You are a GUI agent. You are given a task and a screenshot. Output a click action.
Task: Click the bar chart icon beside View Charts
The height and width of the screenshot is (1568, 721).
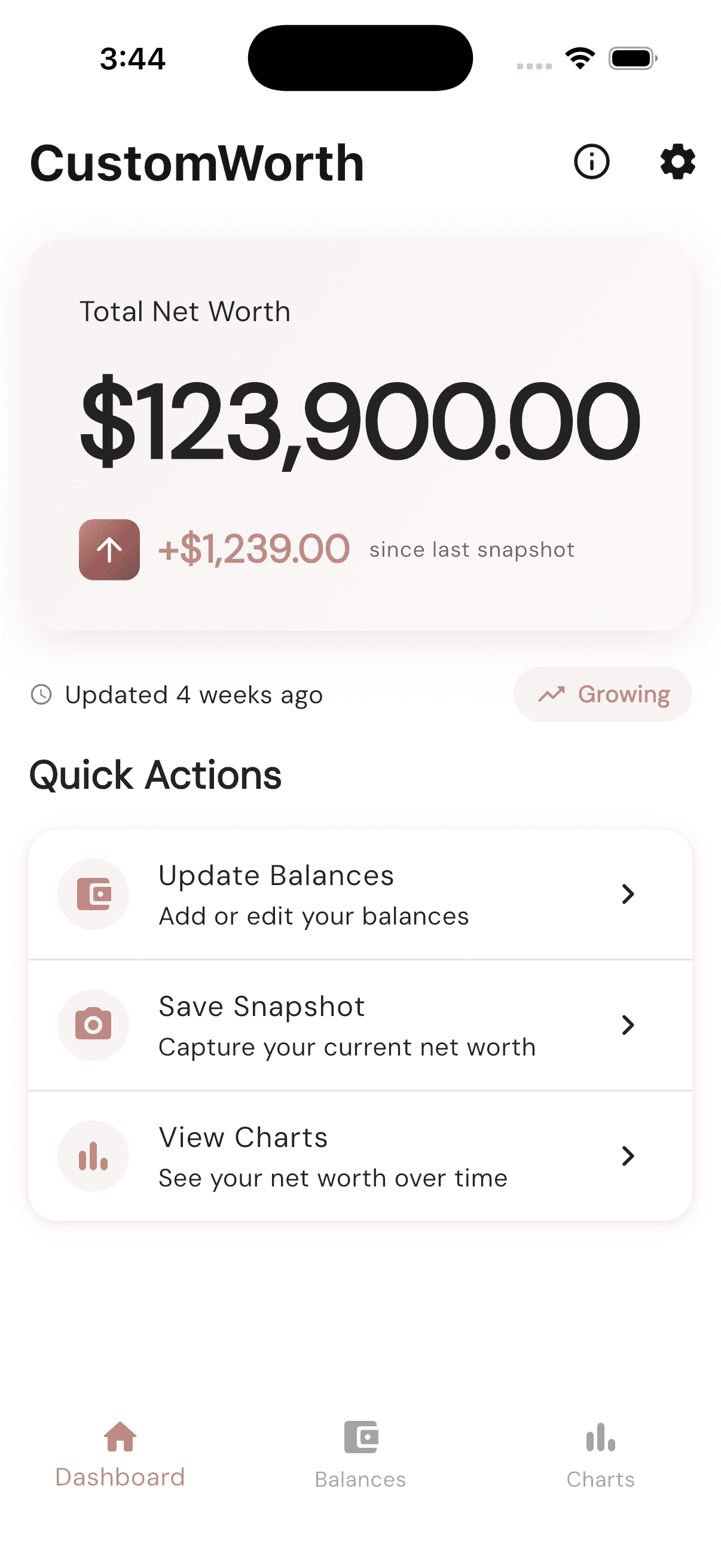[x=93, y=1156]
